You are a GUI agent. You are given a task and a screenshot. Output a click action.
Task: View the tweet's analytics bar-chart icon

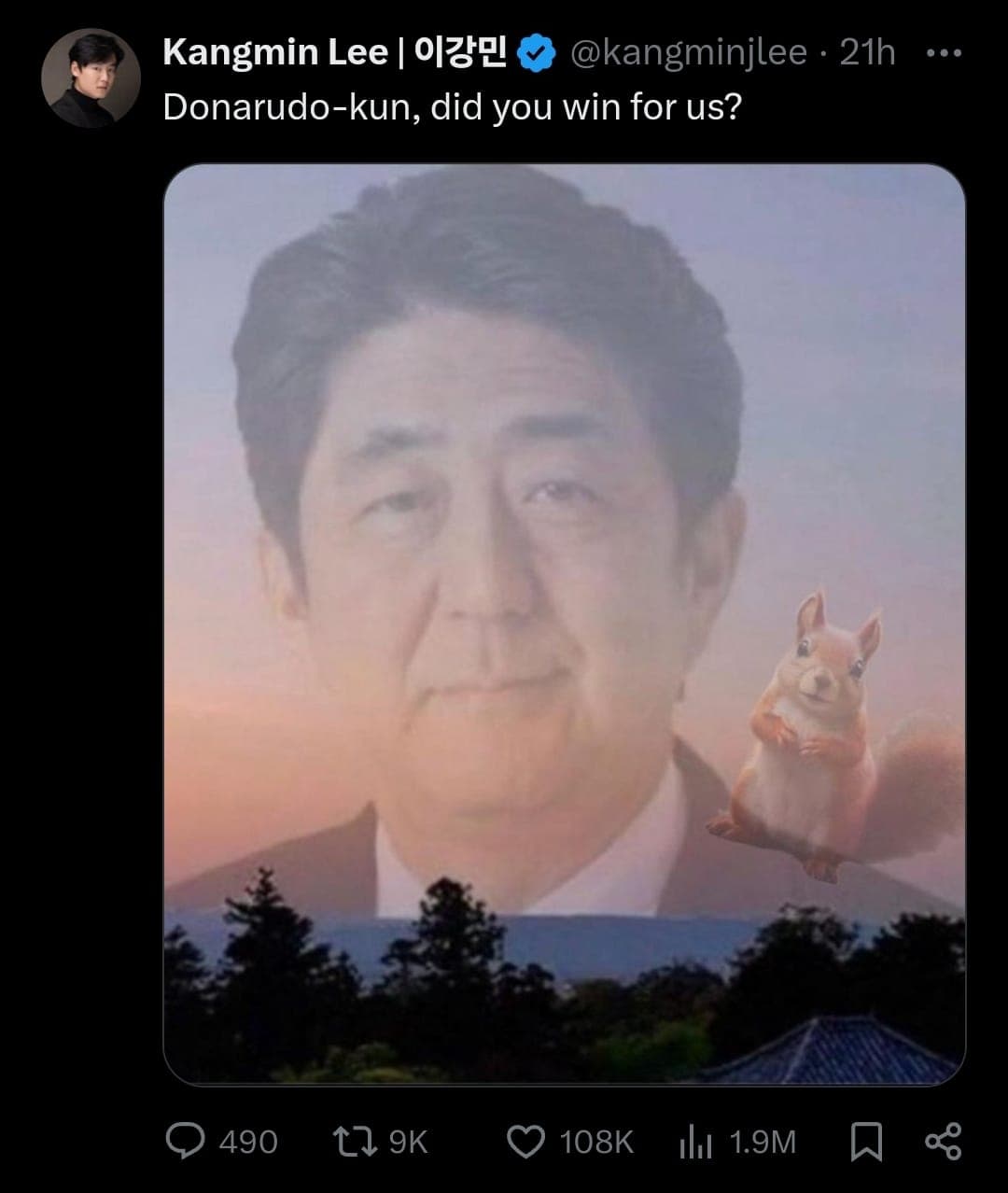point(694,1141)
